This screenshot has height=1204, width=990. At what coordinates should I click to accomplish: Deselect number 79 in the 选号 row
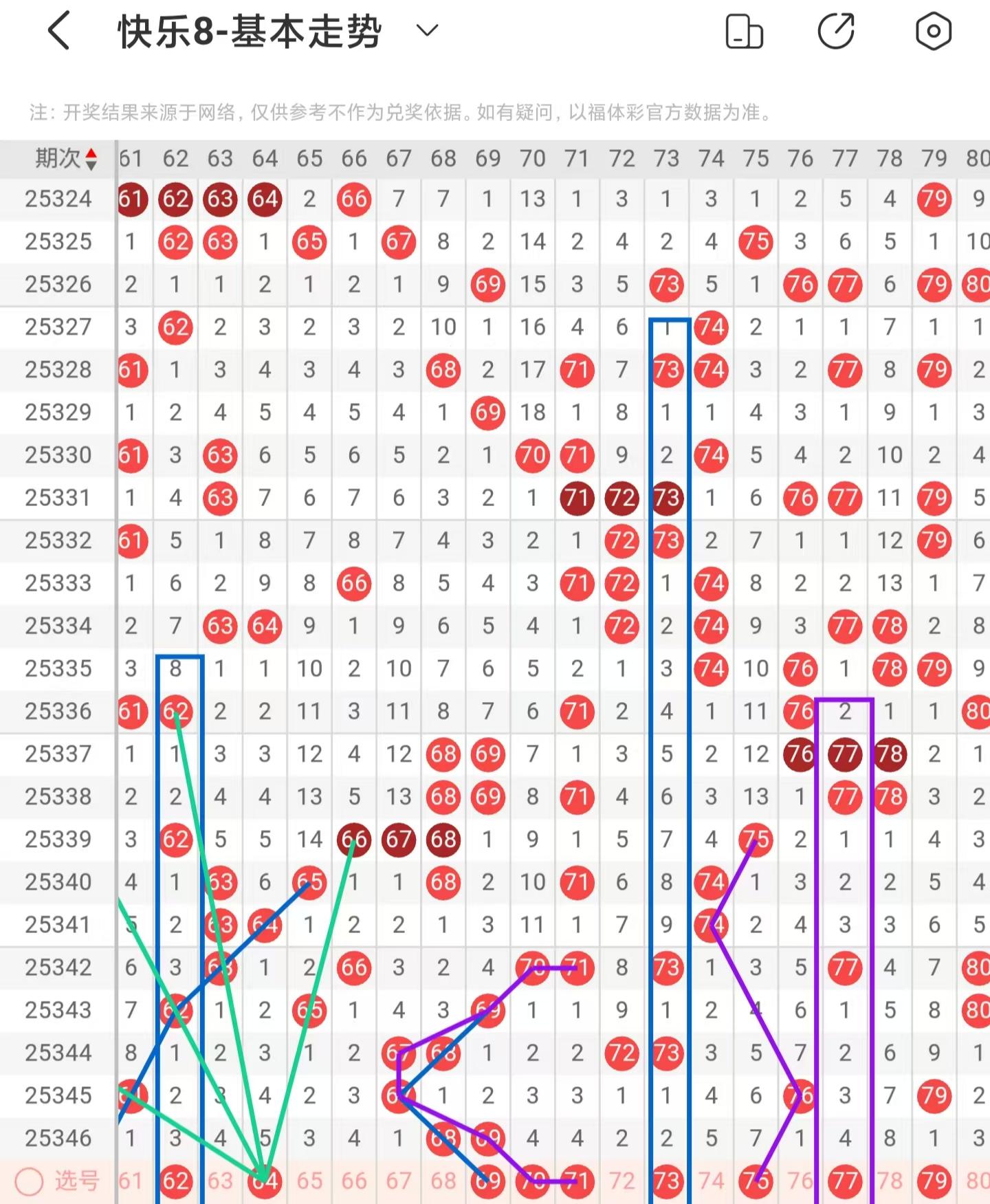pos(934,1181)
